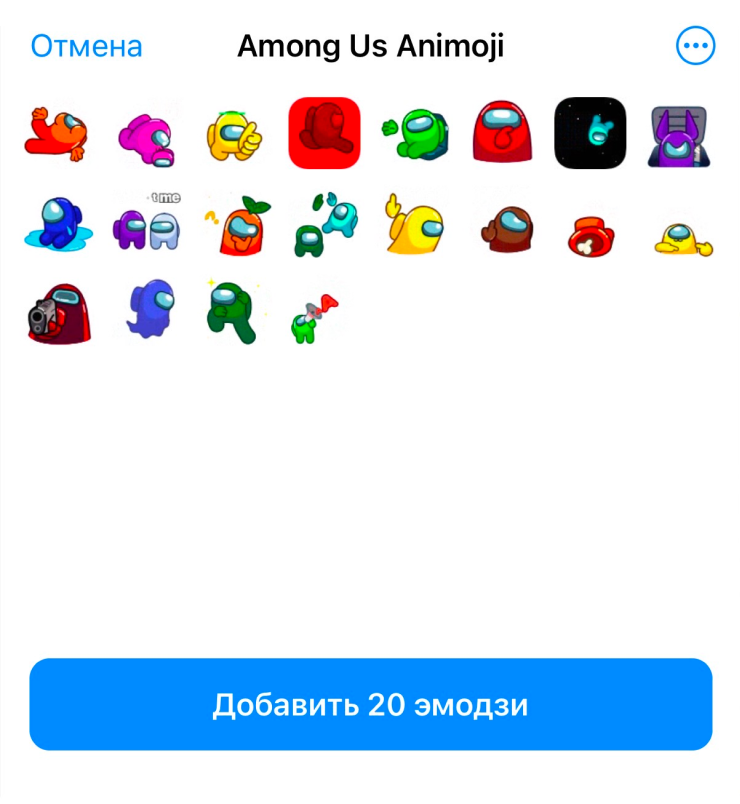Select the purple and white crewmates pair
Viewport: 740px width, 804px height.
(x=146, y=224)
